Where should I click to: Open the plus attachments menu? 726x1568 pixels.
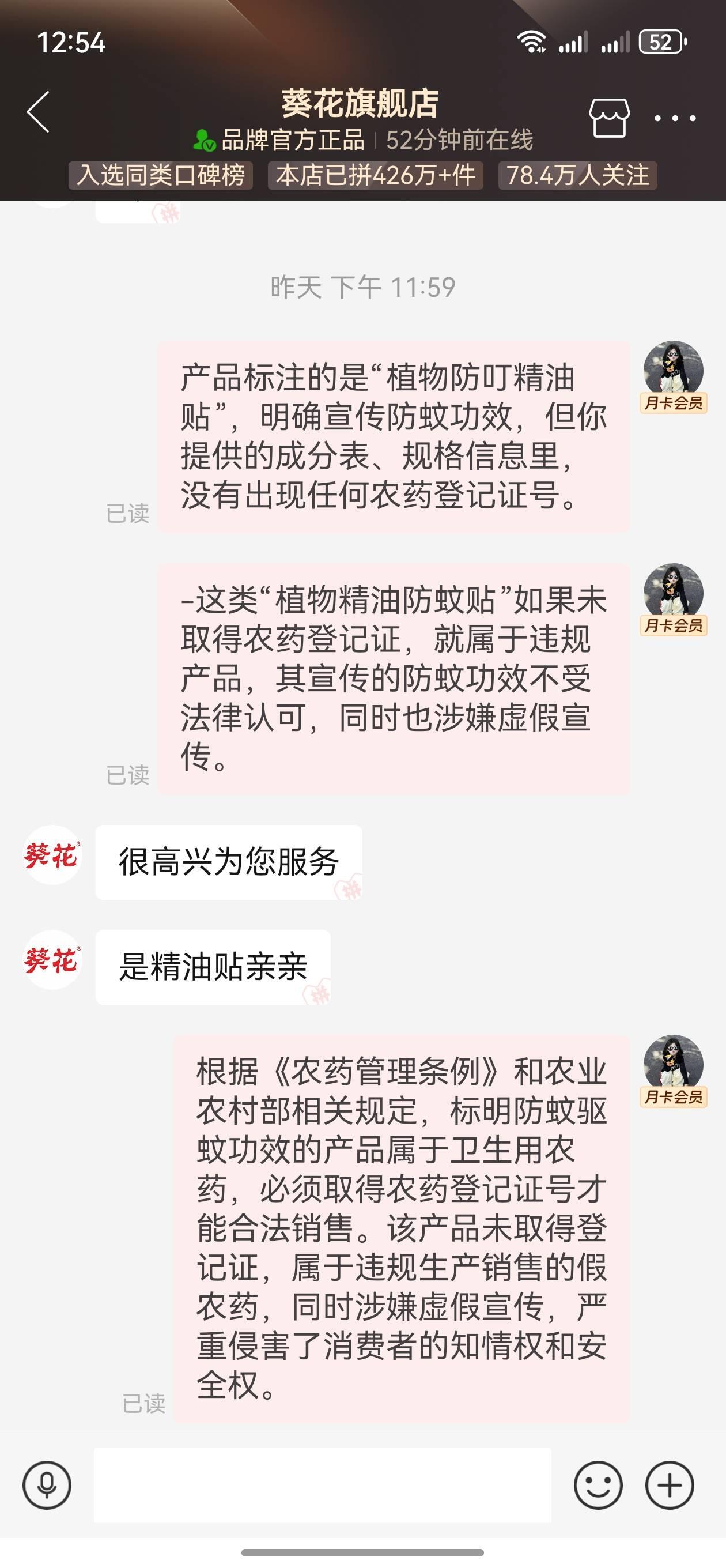coord(670,1485)
